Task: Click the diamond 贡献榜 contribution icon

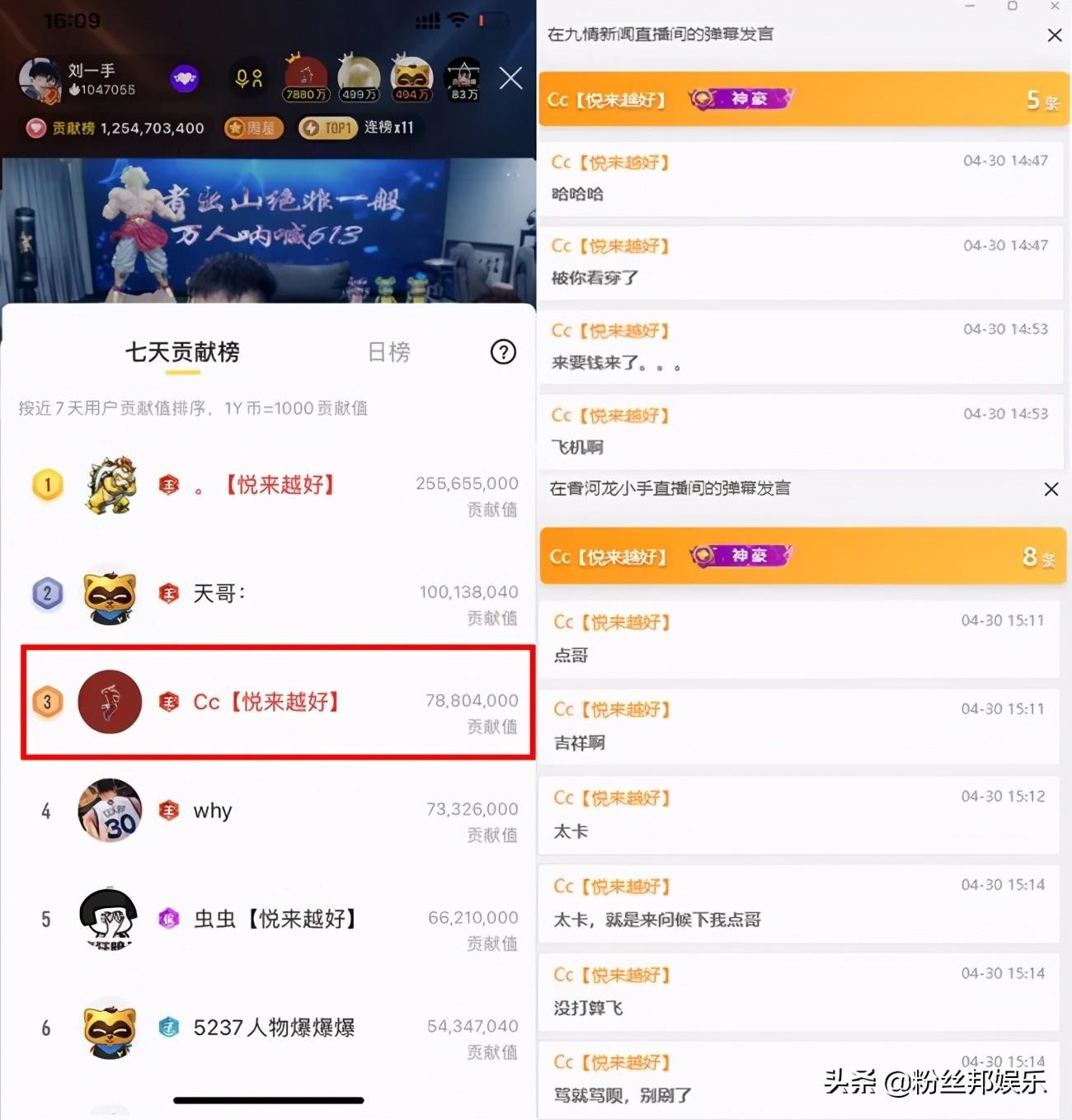Action: [35, 129]
